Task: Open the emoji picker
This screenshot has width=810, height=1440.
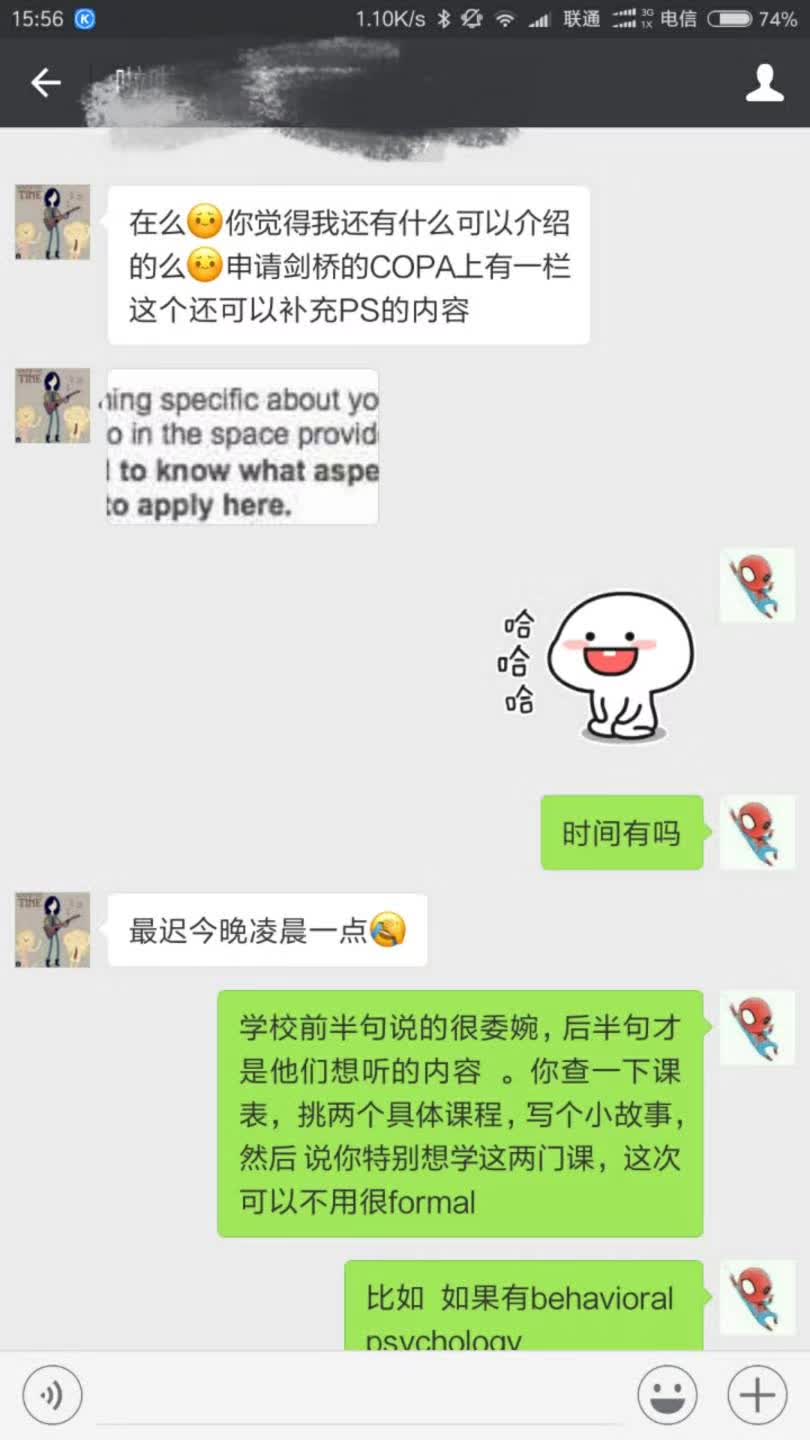Action: click(x=668, y=1395)
